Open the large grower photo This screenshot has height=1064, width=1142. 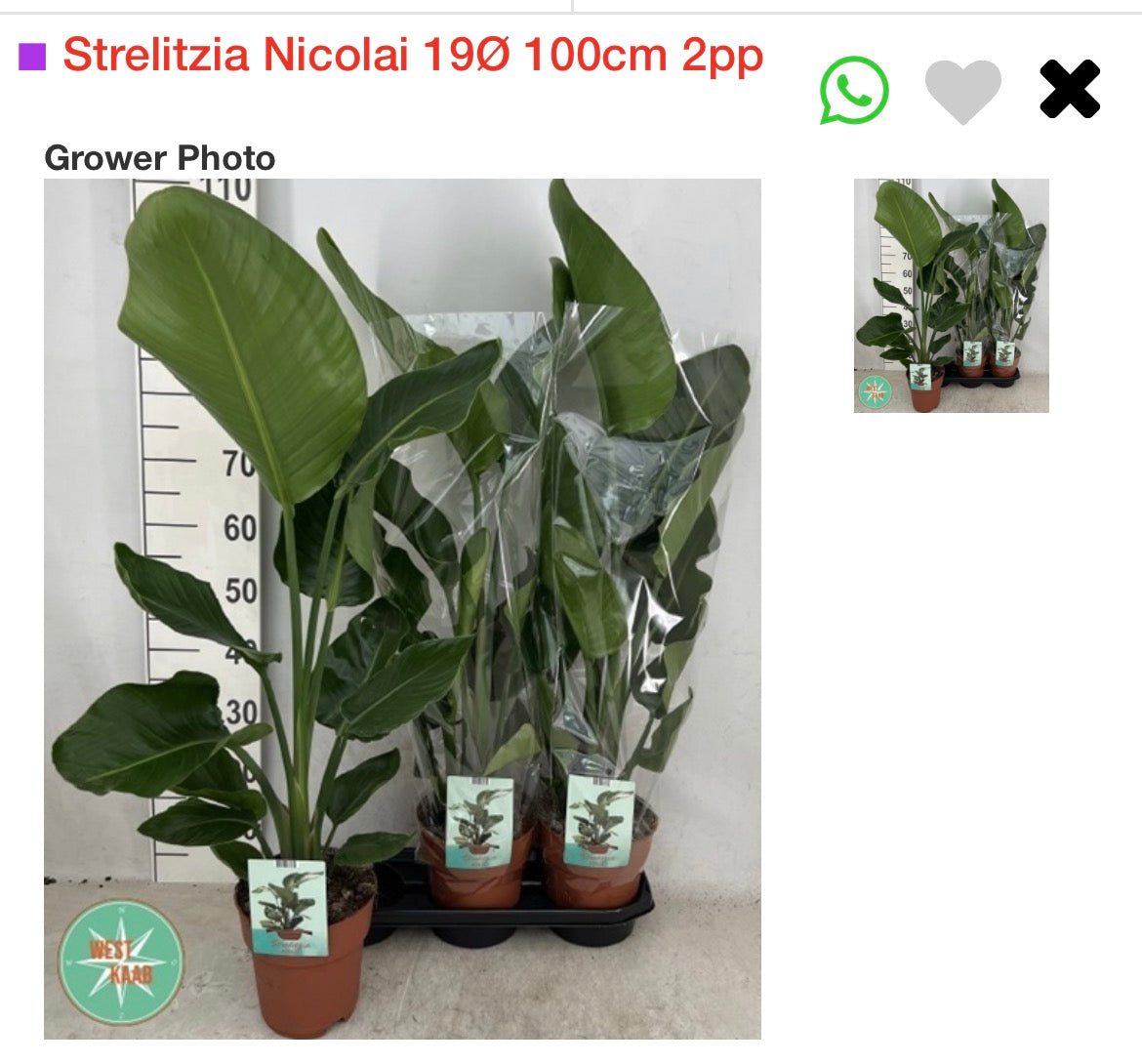(x=402, y=608)
